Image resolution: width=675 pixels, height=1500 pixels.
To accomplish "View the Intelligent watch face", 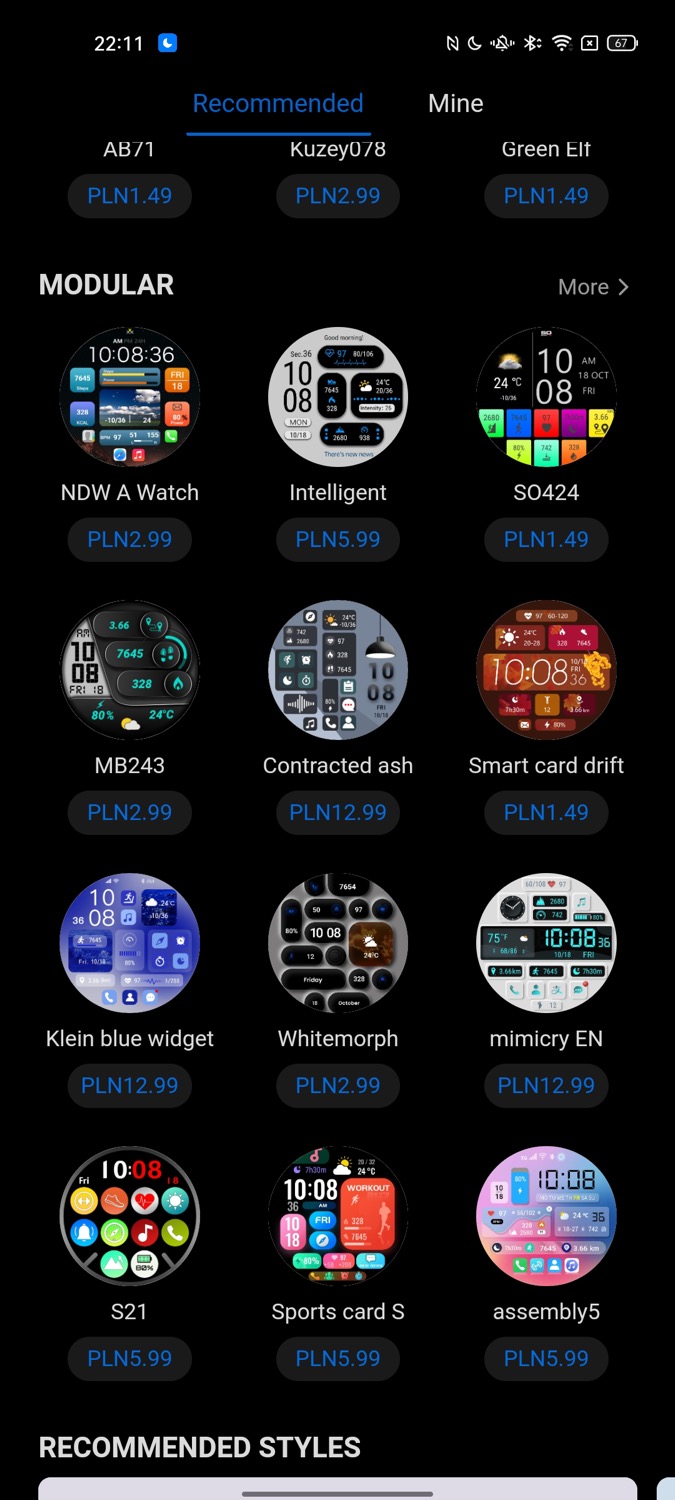I will 338,397.
